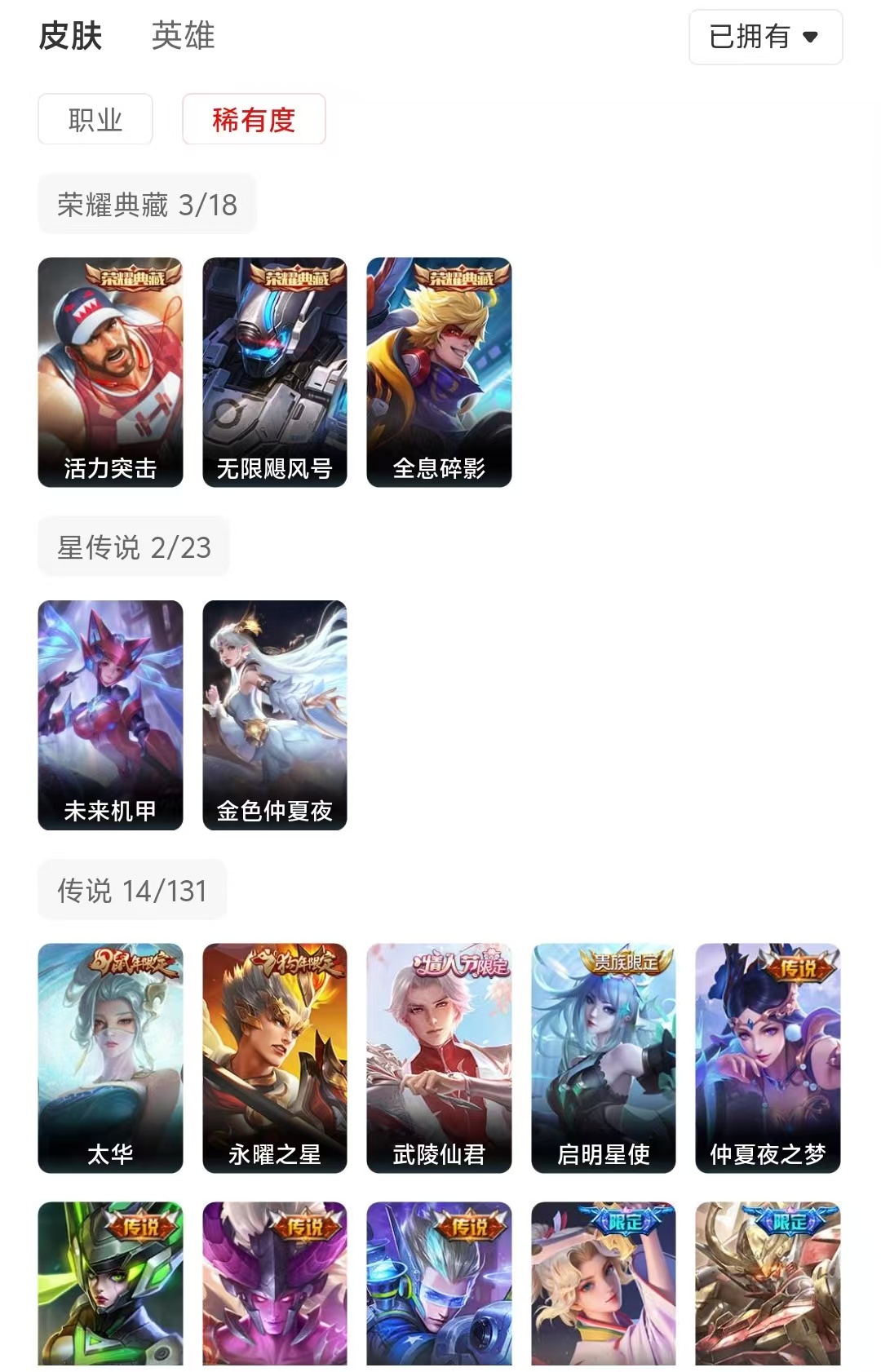Expand the 已拥有 dropdown filter
Screen dimensions: 881x1372
[x=765, y=37]
